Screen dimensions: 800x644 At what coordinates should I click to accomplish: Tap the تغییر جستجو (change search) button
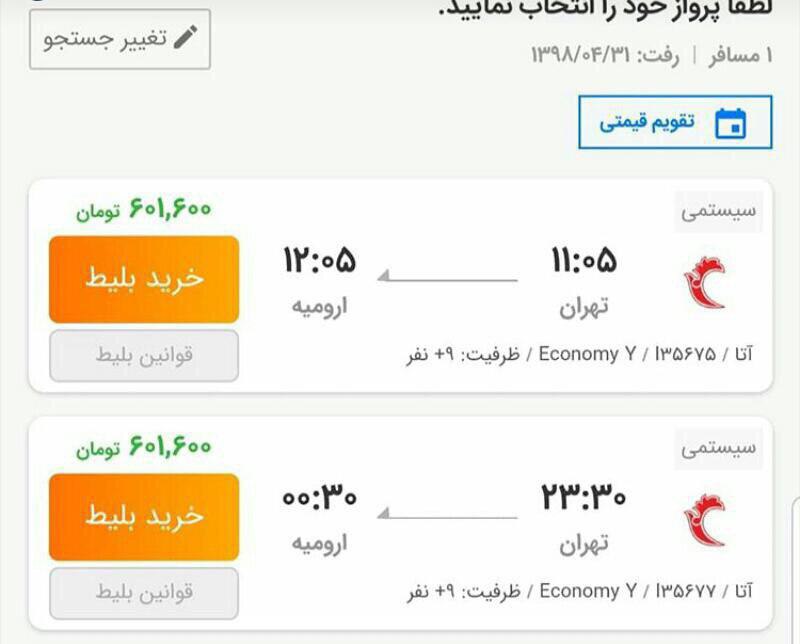pos(120,39)
